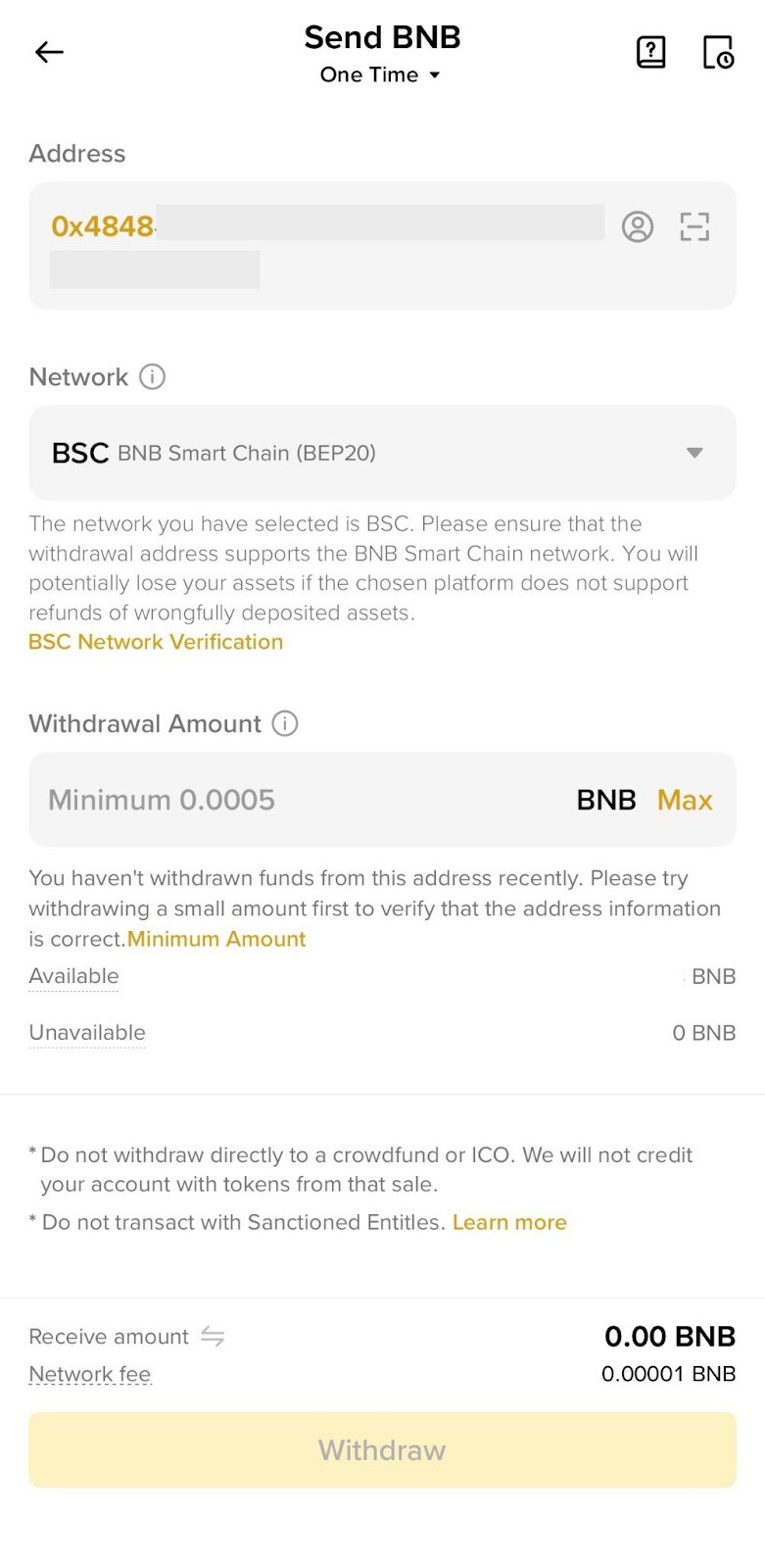Scan a QR code for address

pos(694,227)
